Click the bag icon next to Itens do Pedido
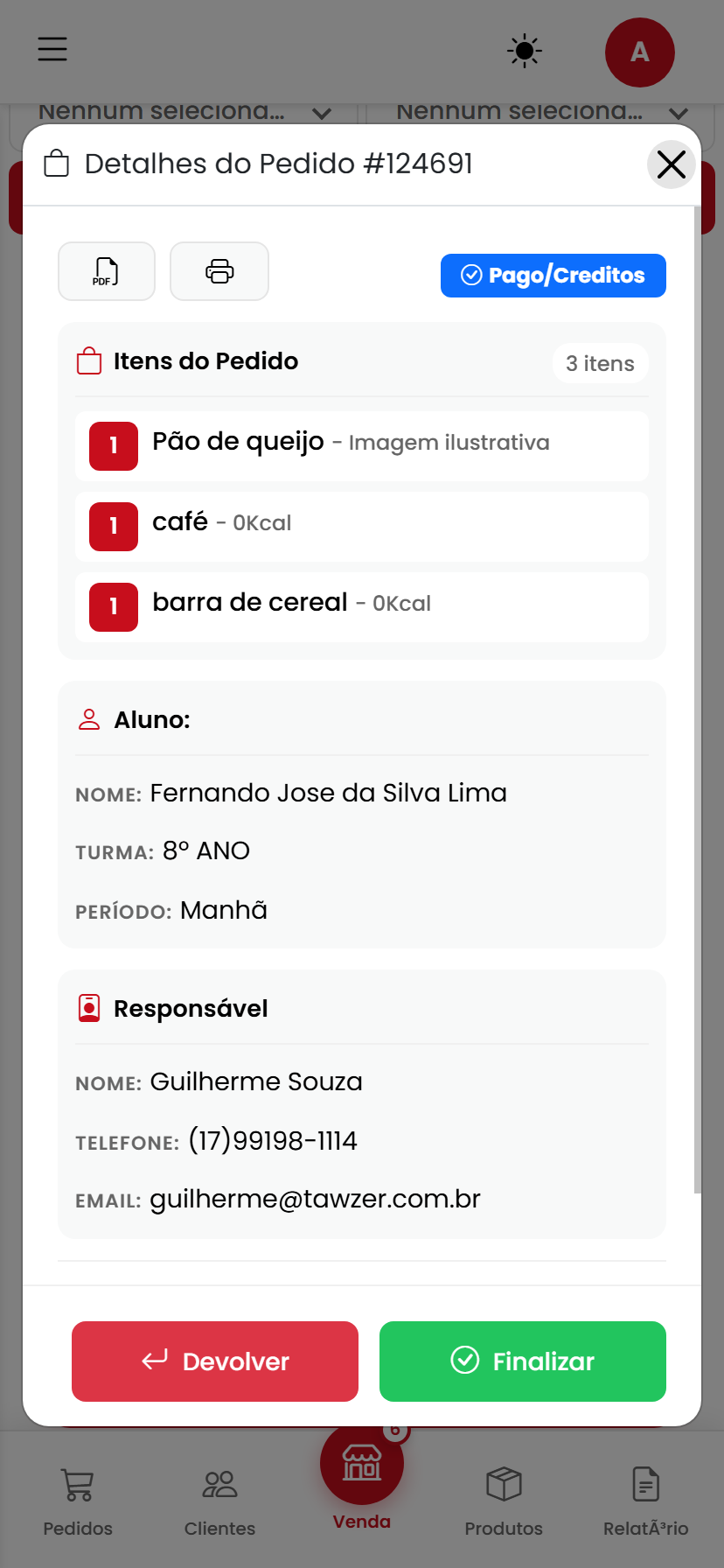Screen dimensions: 724x1568 (x=88, y=360)
